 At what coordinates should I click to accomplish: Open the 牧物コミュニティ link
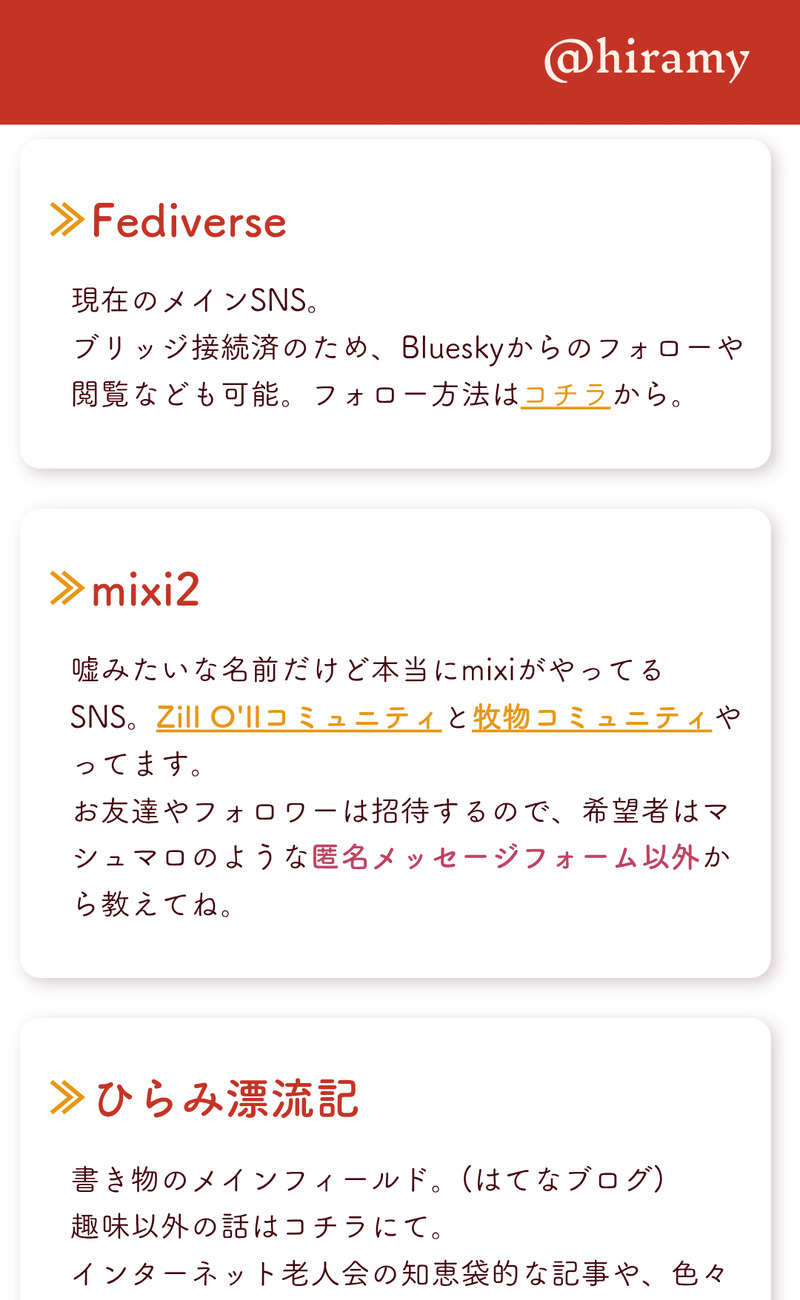point(591,717)
